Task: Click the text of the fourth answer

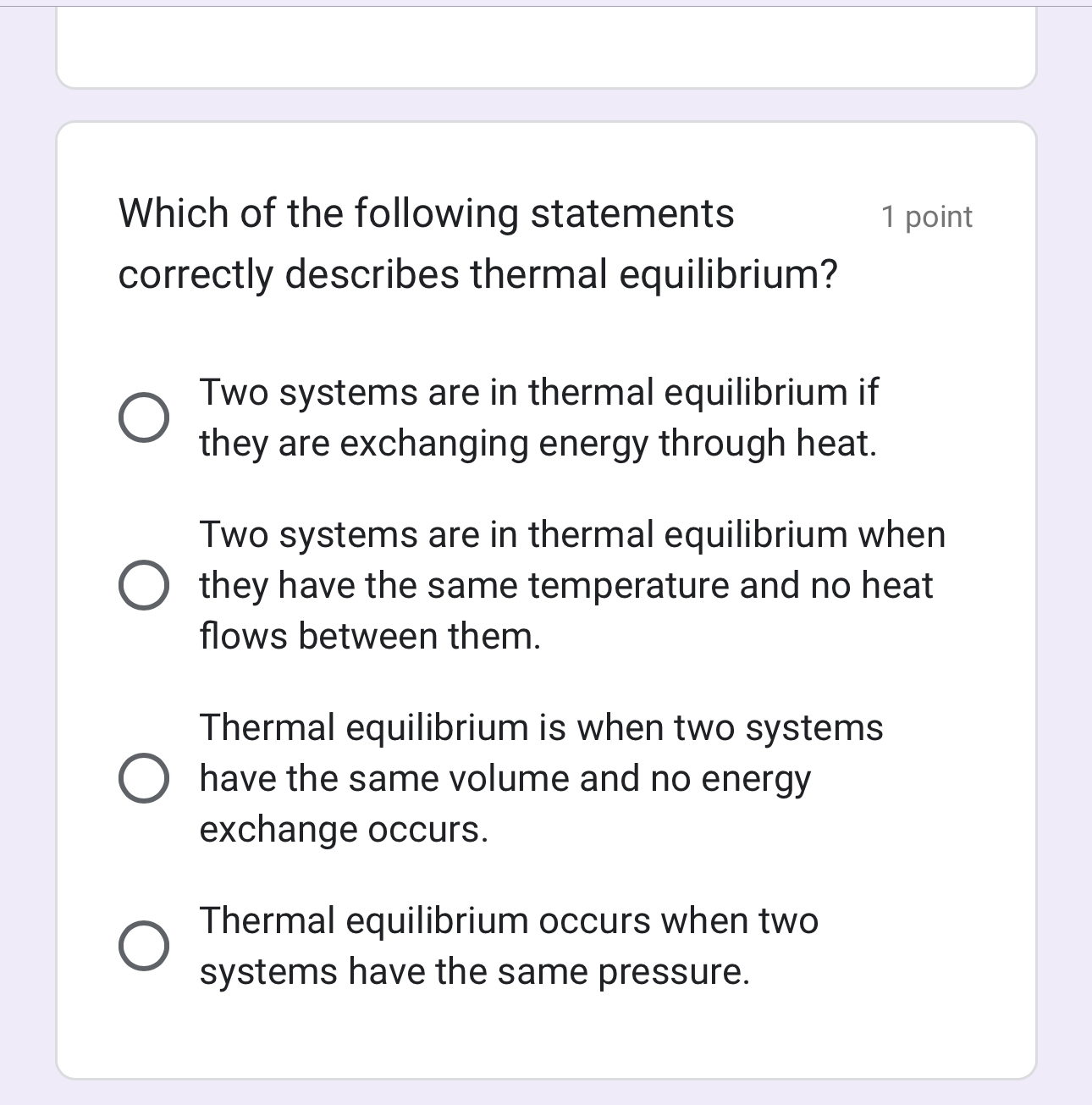Action: [508, 945]
